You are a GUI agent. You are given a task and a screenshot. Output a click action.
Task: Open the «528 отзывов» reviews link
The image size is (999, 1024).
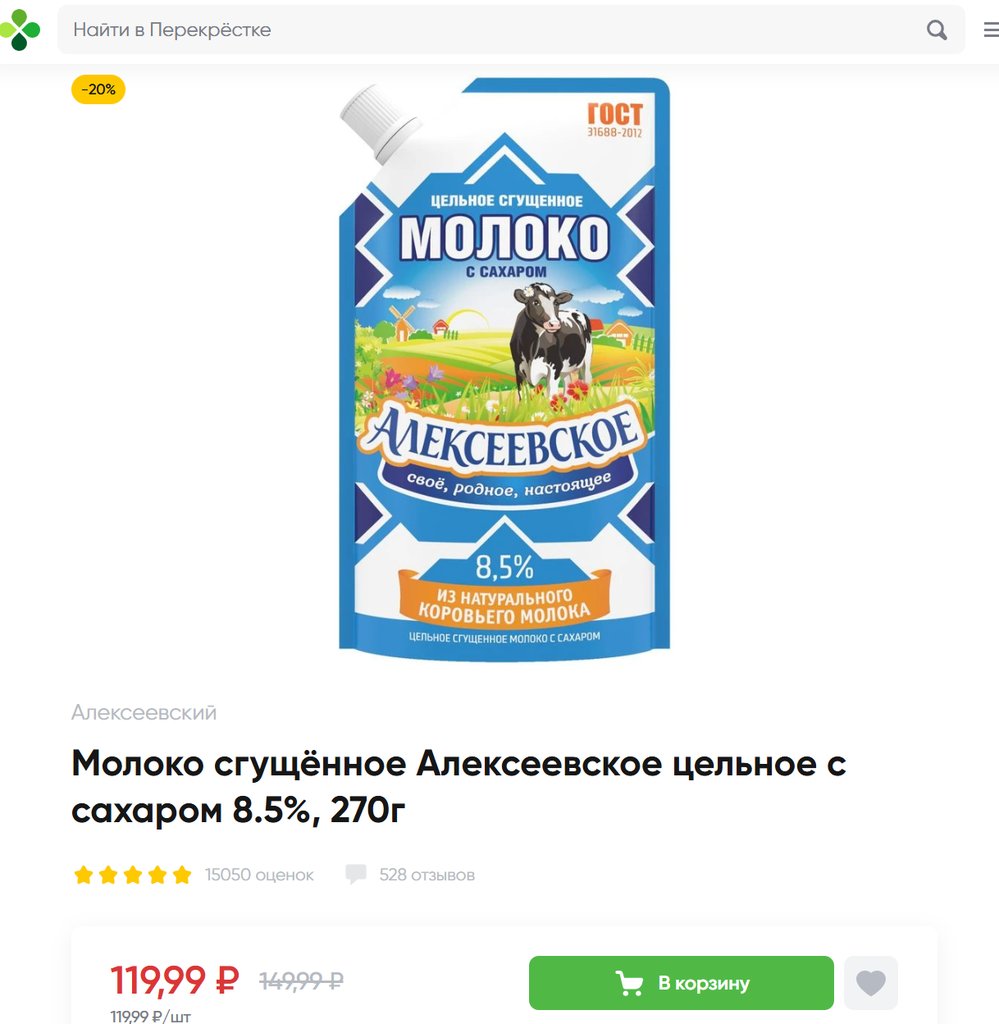pyautogui.click(x=426, y=875)
